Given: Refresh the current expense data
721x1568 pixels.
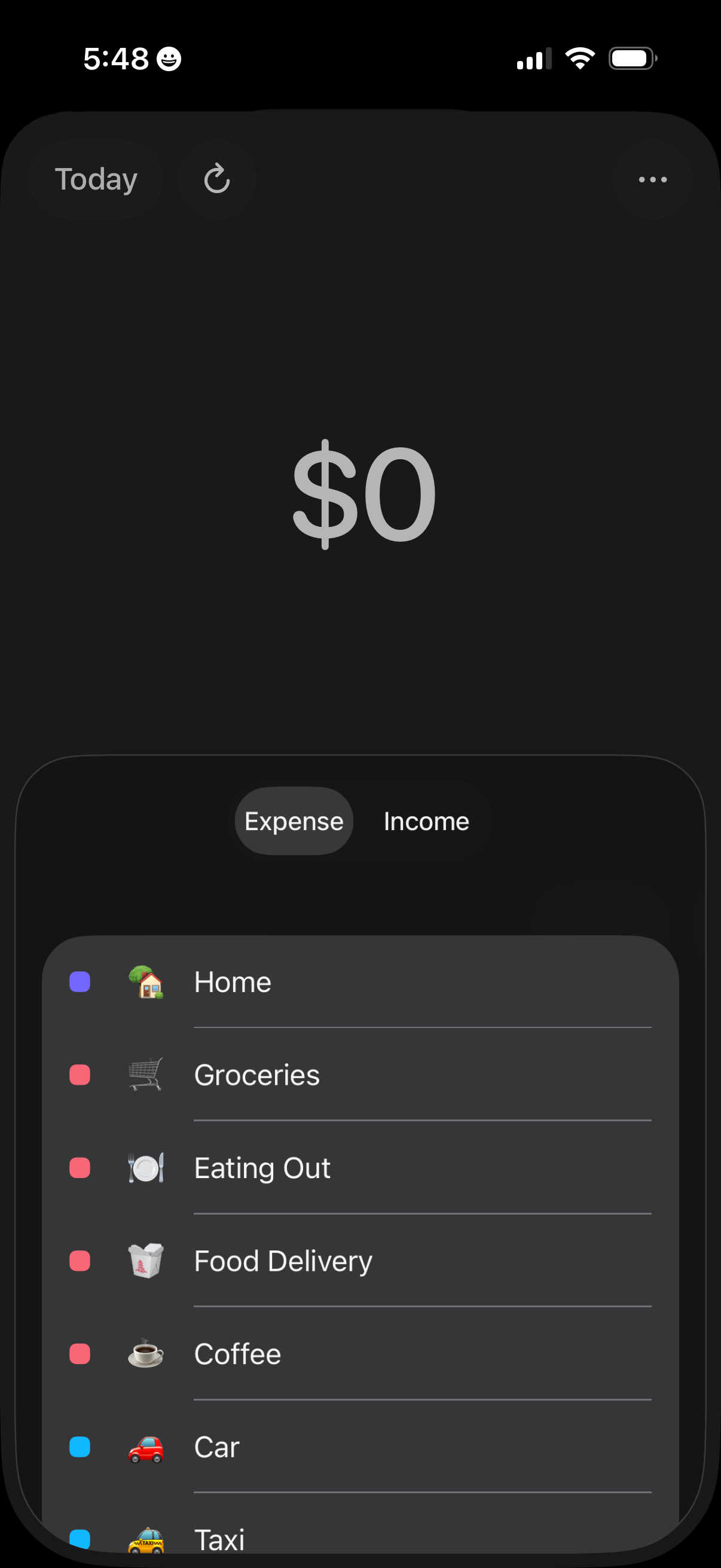Looking at the screenshot, I should [216, 178].
